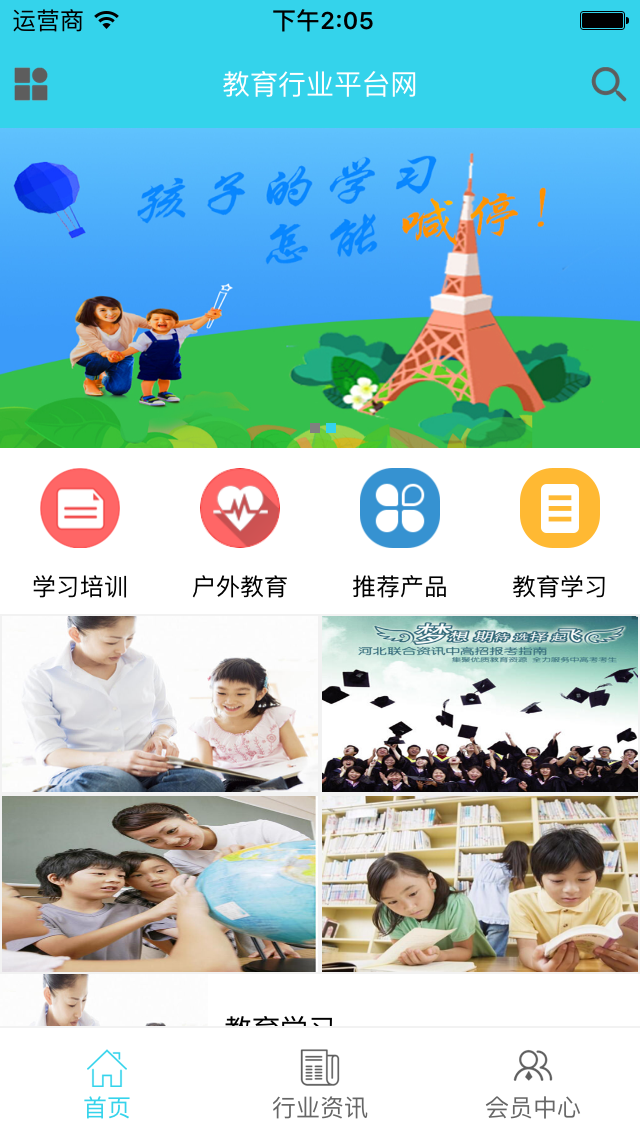Open the graduation caps poster tile
The width and height of the screenshot is (640, 1136).
480,704
